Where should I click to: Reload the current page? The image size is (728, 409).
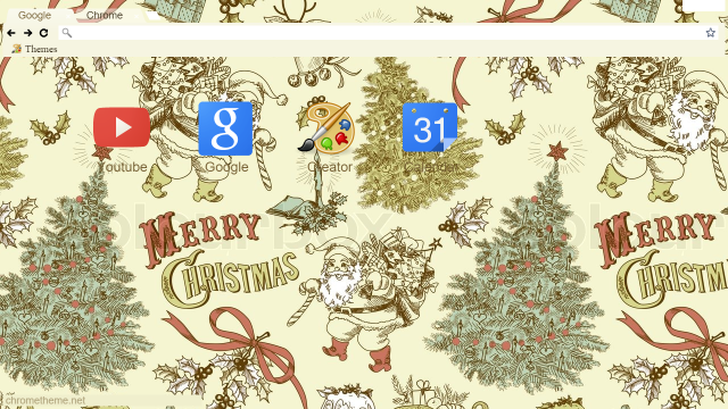click(44, 33)
